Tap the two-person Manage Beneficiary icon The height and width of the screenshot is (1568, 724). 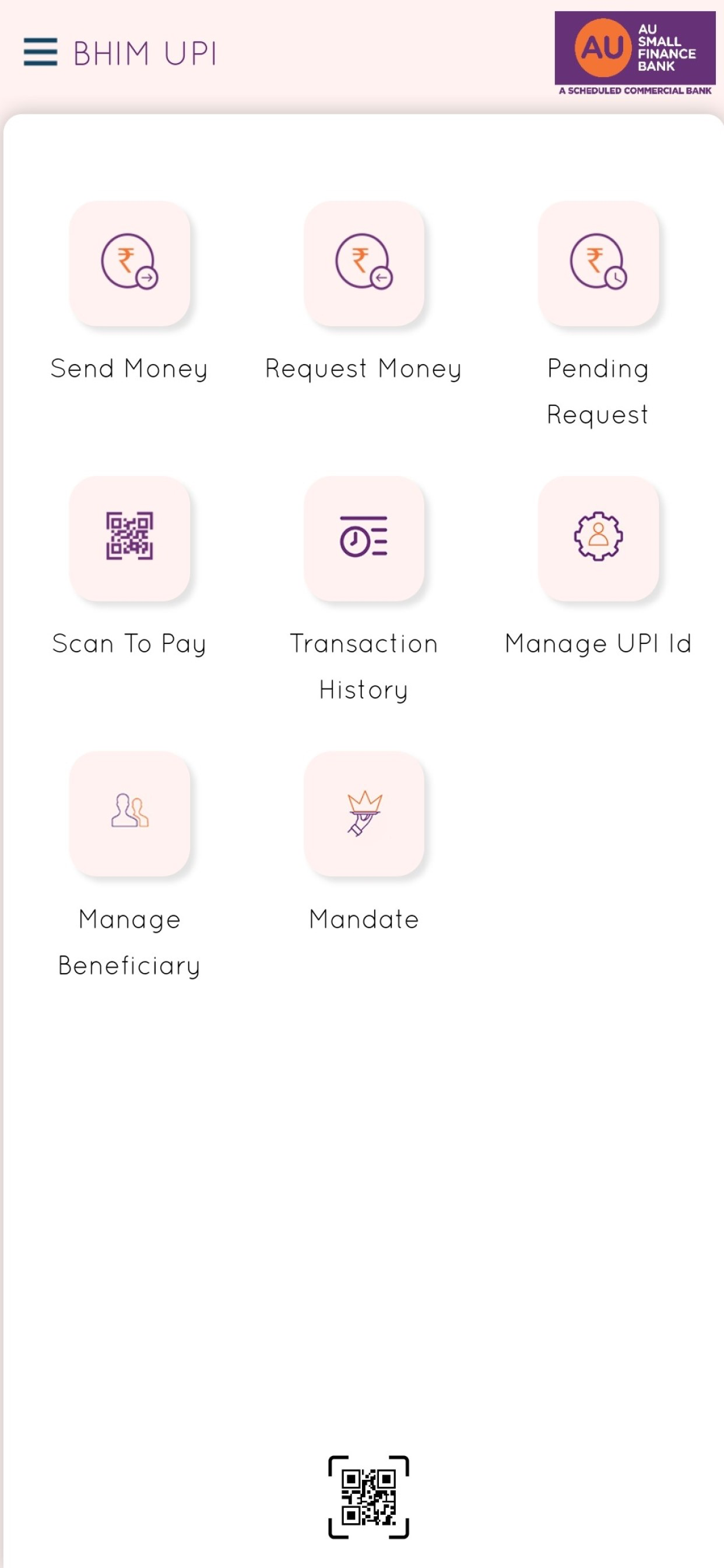pos(128,818)
